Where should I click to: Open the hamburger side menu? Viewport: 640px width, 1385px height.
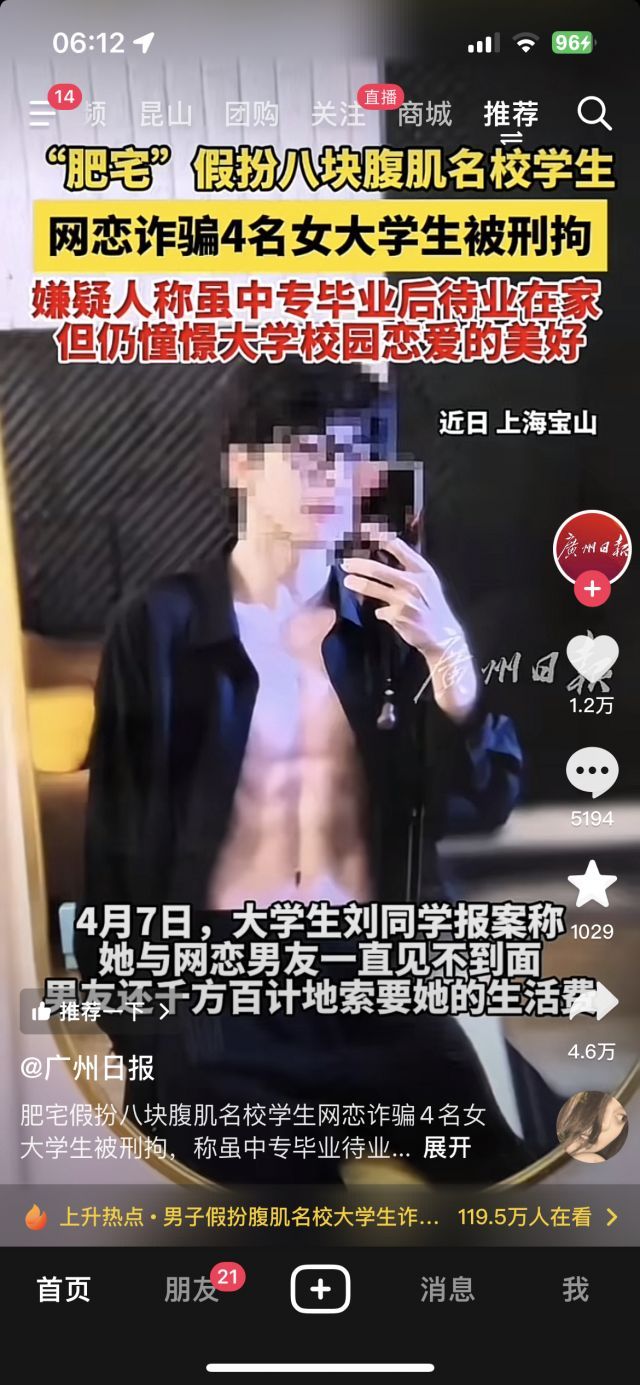(42, 113)
